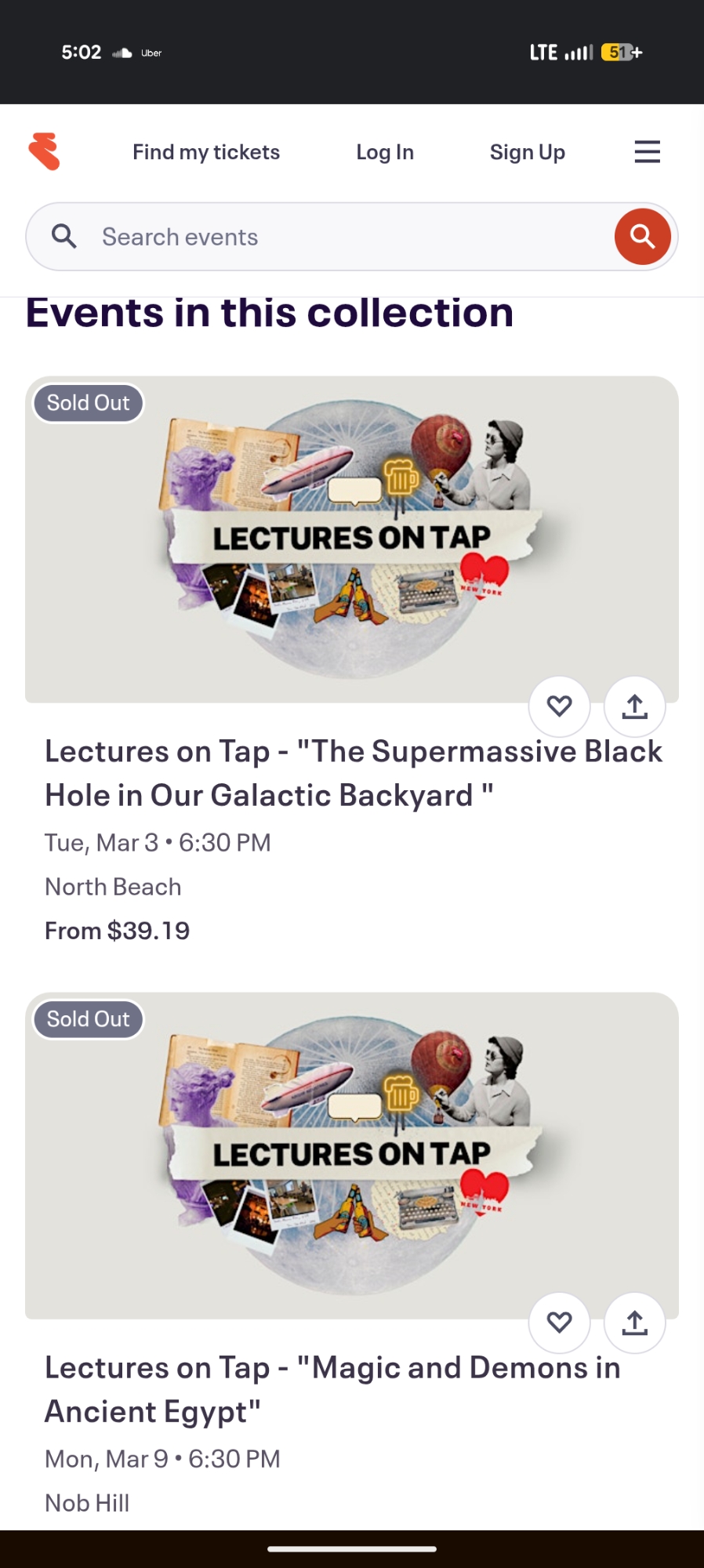Screen dimensions: 704x1568
Task: Like the Magic and Demons event
Action: [559, 1323]
